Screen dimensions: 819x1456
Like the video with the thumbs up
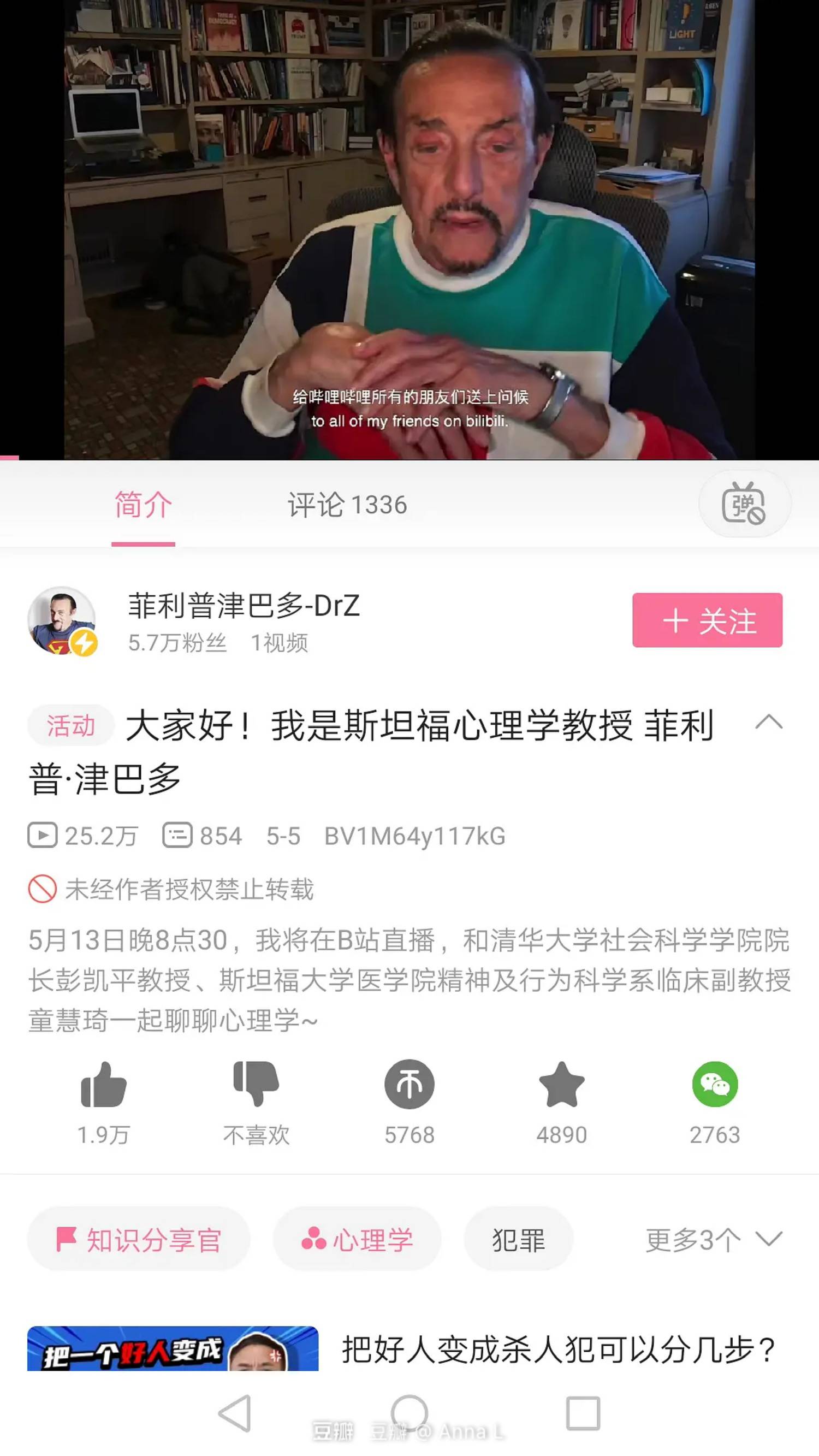coord(103,1084)
